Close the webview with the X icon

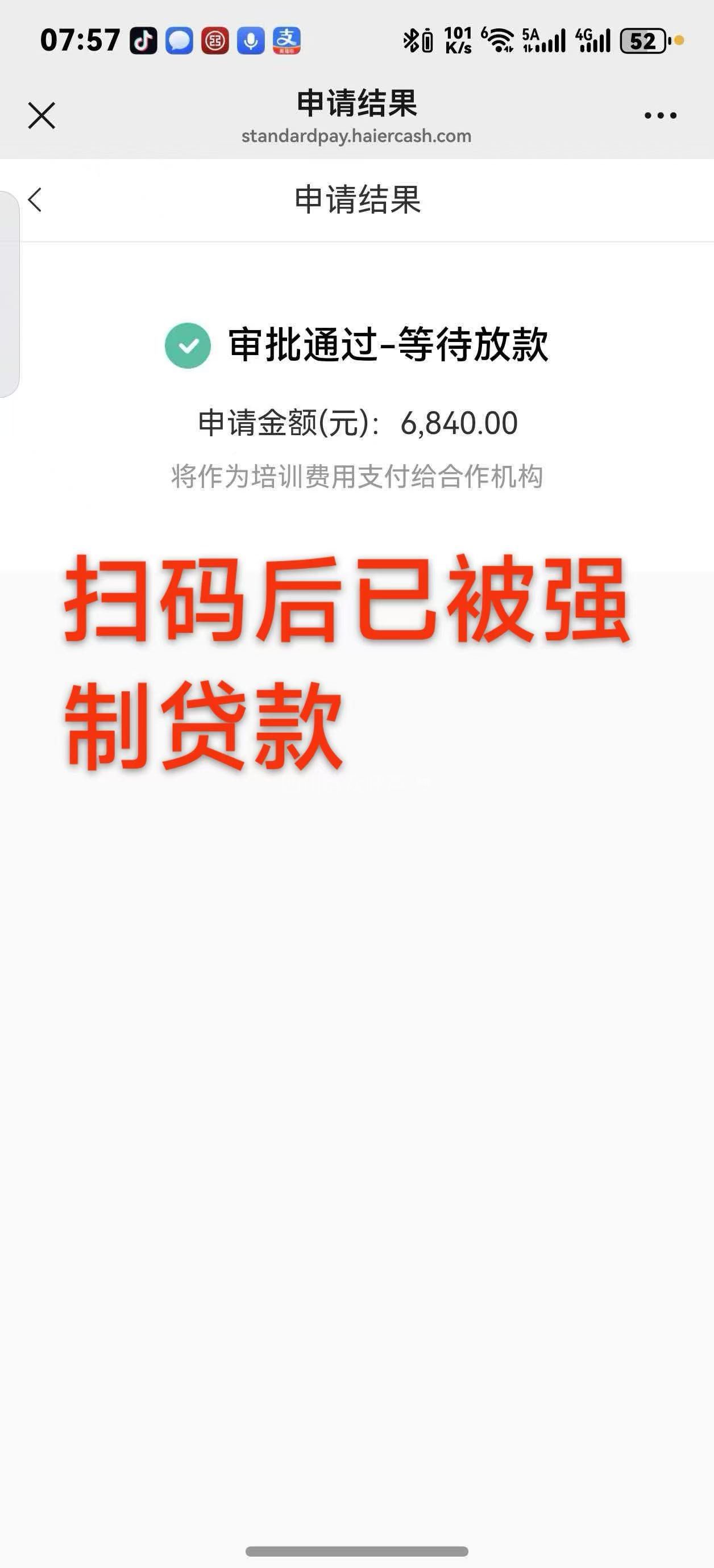point(41,116)
